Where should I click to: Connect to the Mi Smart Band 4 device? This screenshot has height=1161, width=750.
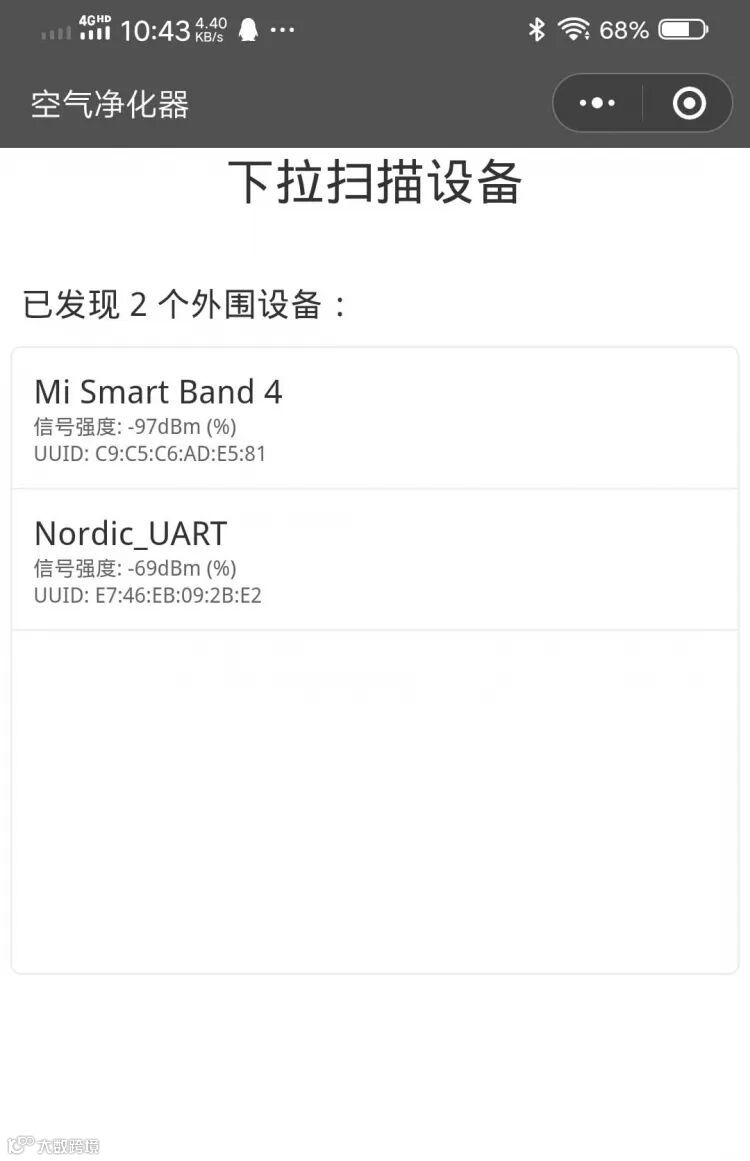[374, 419]
